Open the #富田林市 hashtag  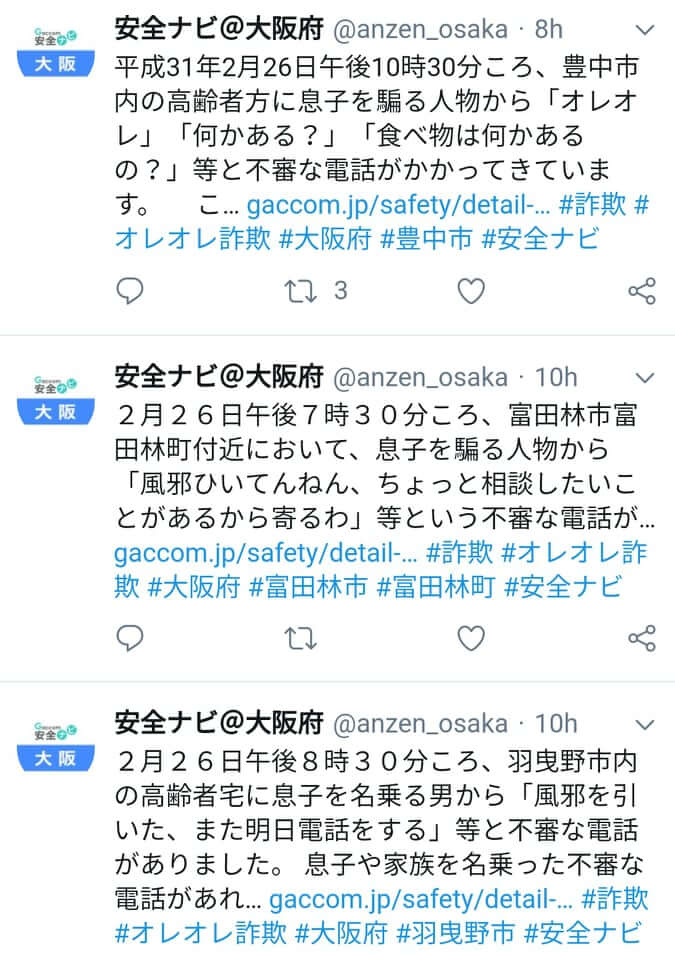(308, 586)
